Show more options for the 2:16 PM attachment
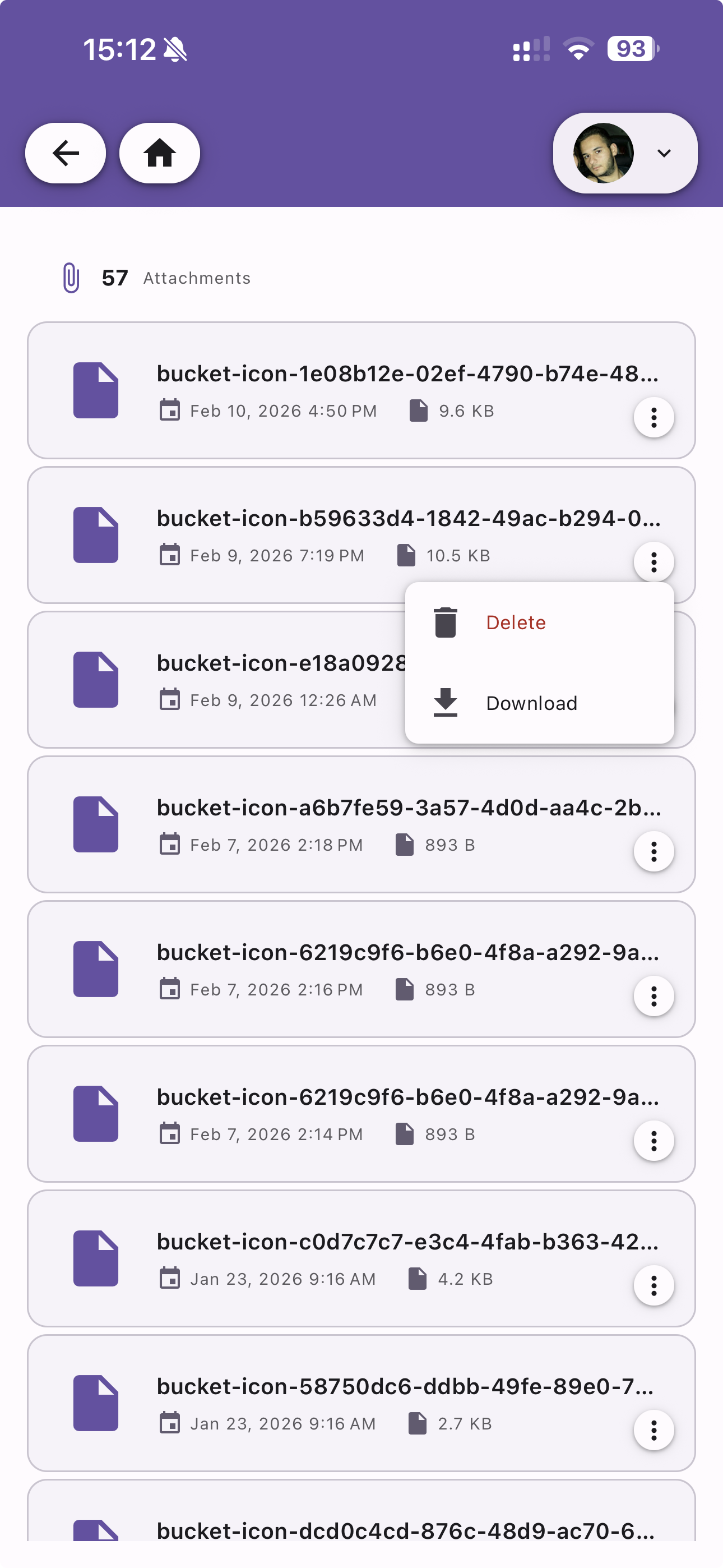The width and height of the screenshot is (723, 1568). click(x=654, y=997)
